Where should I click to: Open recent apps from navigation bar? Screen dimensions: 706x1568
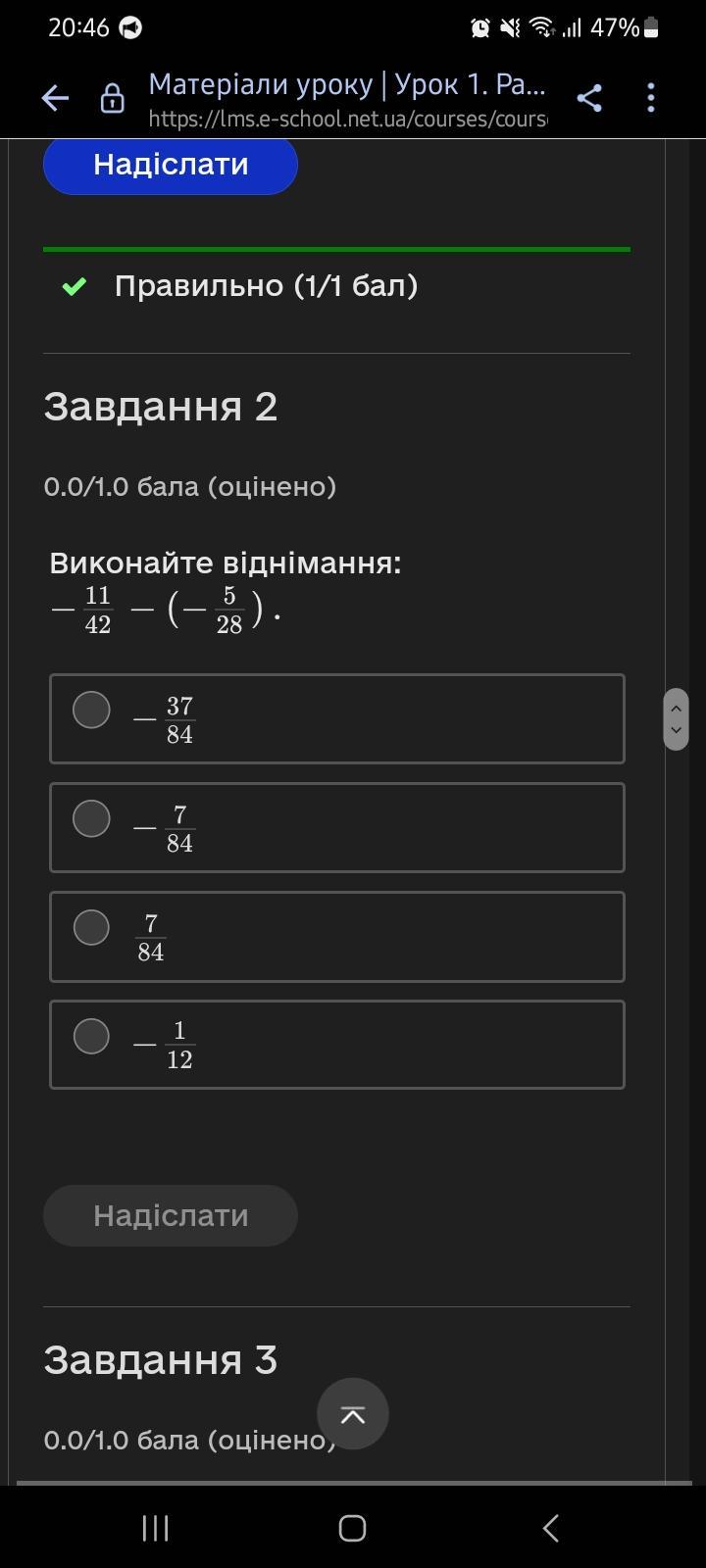(x=156, y=1528)
